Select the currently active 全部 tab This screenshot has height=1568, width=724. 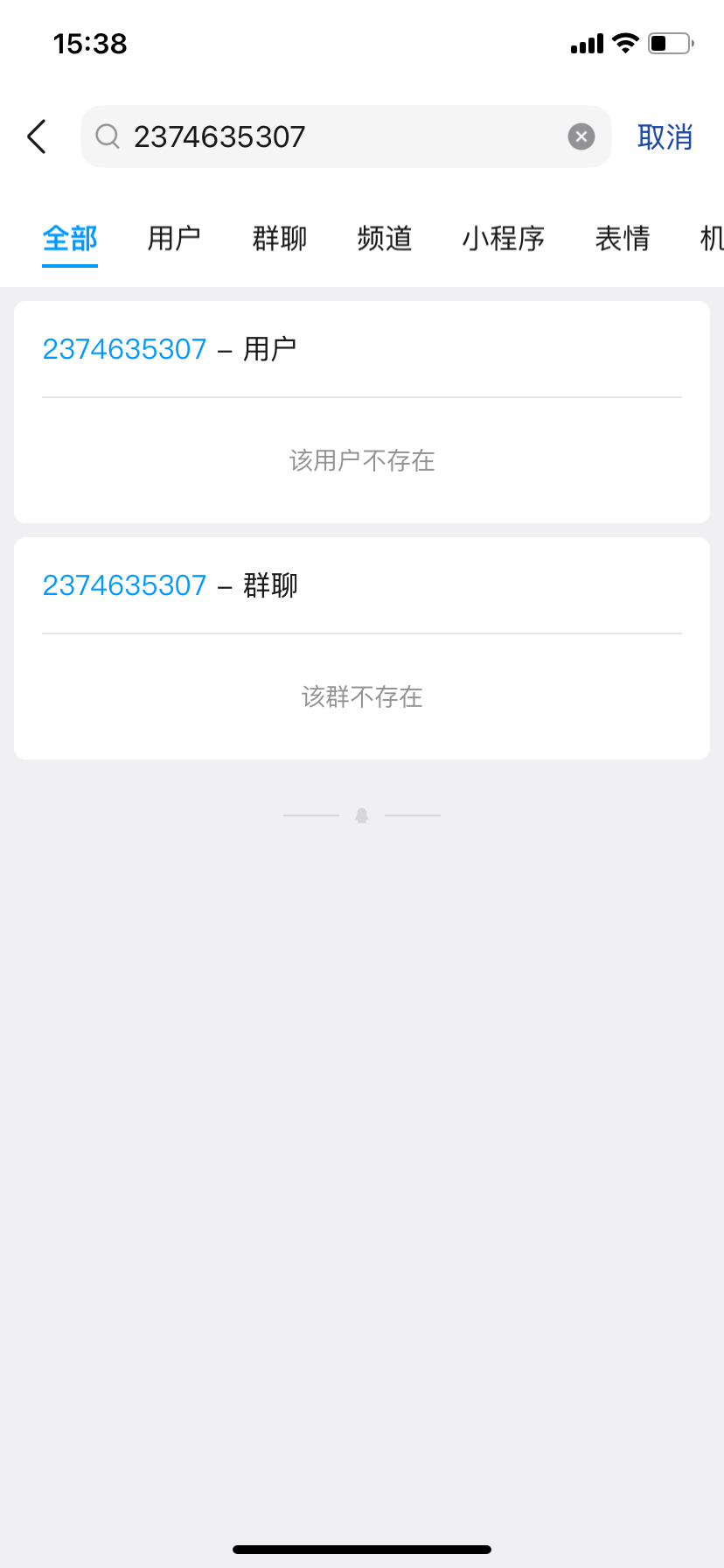(x=69, y=238)
